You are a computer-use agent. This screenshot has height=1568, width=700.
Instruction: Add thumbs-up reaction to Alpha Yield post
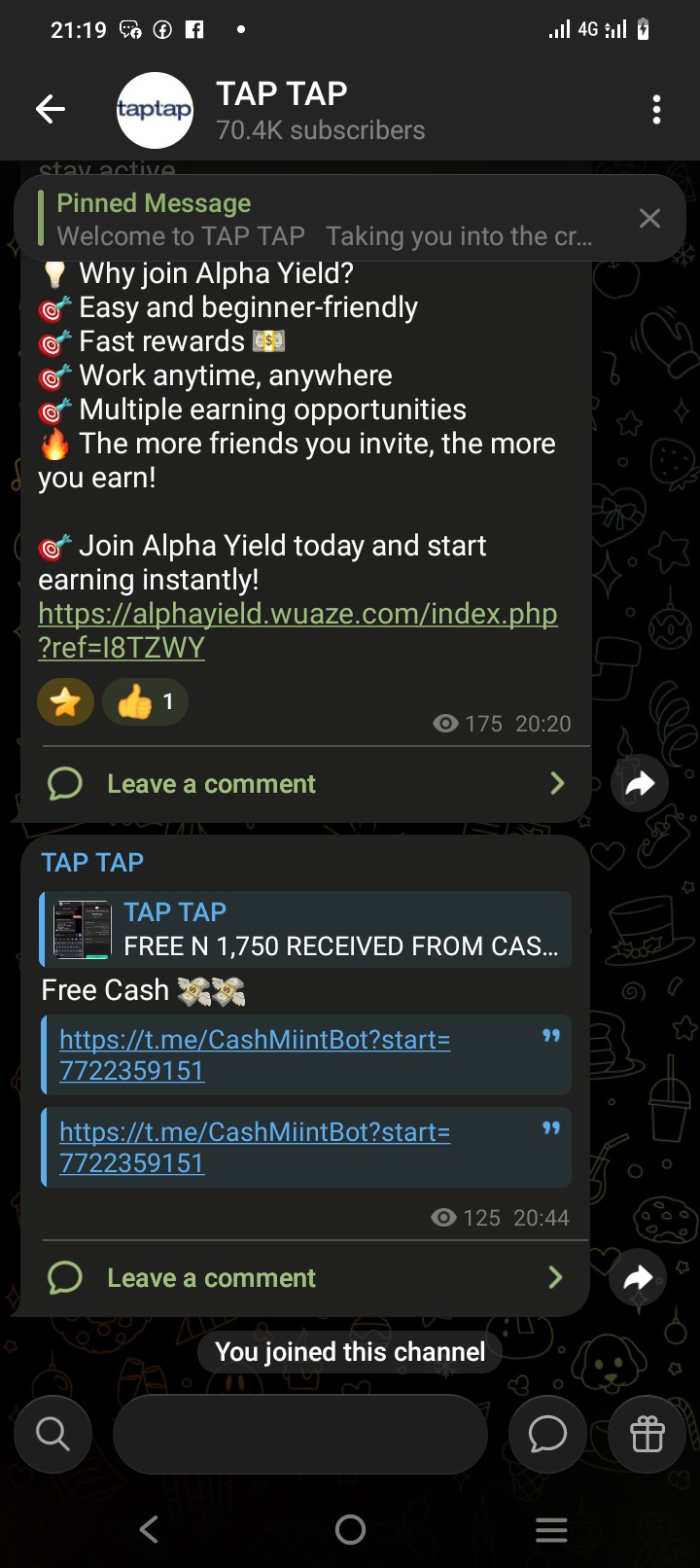(x=146, y=701)
